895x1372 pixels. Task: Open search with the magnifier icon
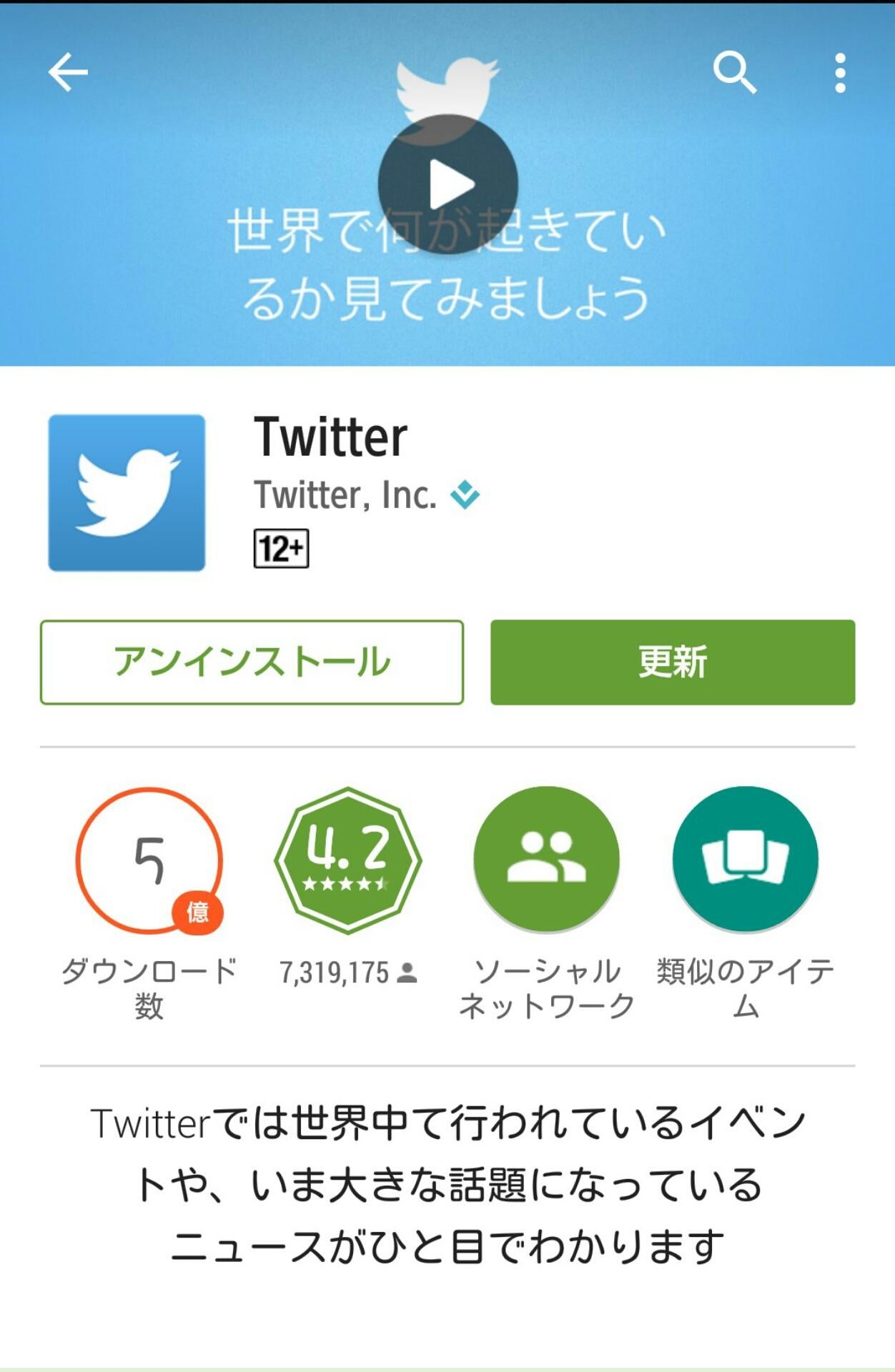click(x=734, y=72)
